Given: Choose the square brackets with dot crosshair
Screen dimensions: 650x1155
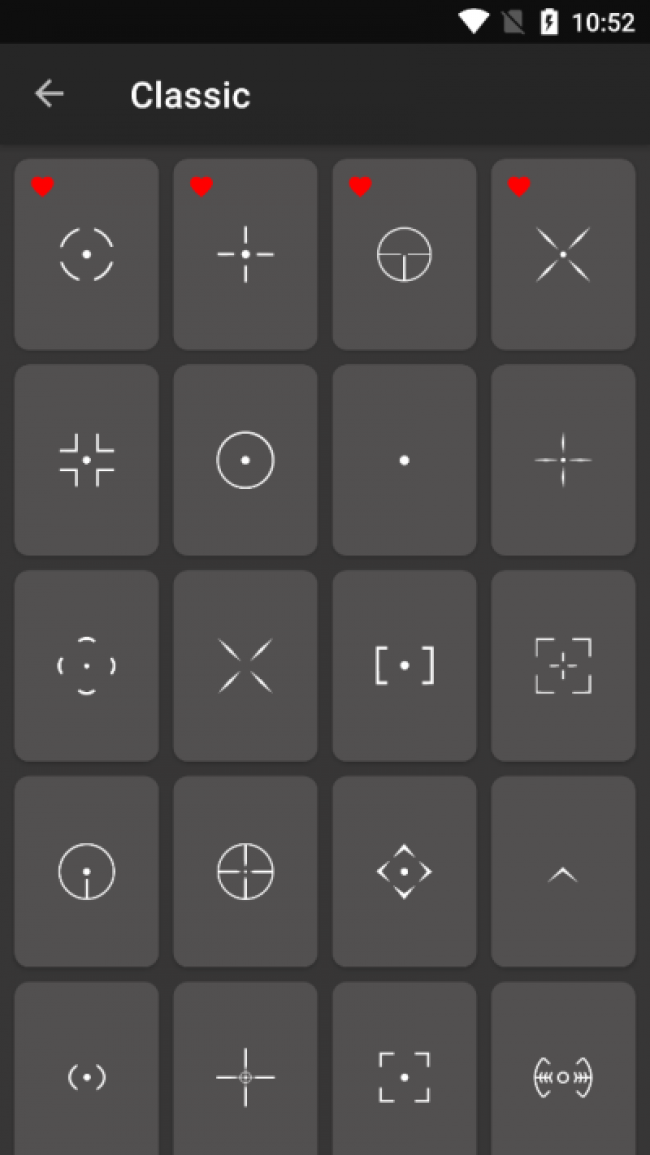Looking at the screenshot, I should coord(404,666).
